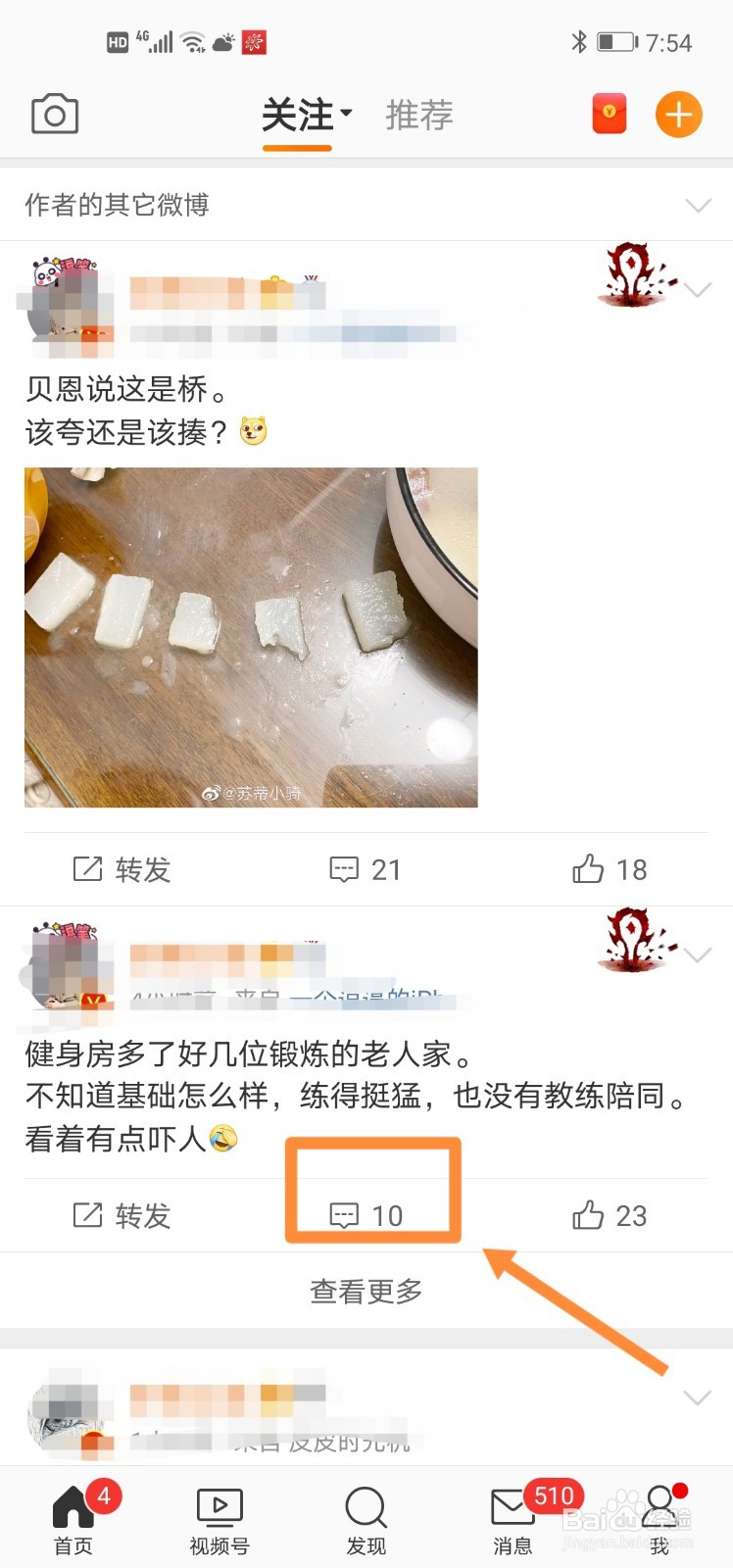The height and width of the screenshot is (1568, 733).
Task: Switch to the 推荐 recommended tab
Action: pos(419,114)
